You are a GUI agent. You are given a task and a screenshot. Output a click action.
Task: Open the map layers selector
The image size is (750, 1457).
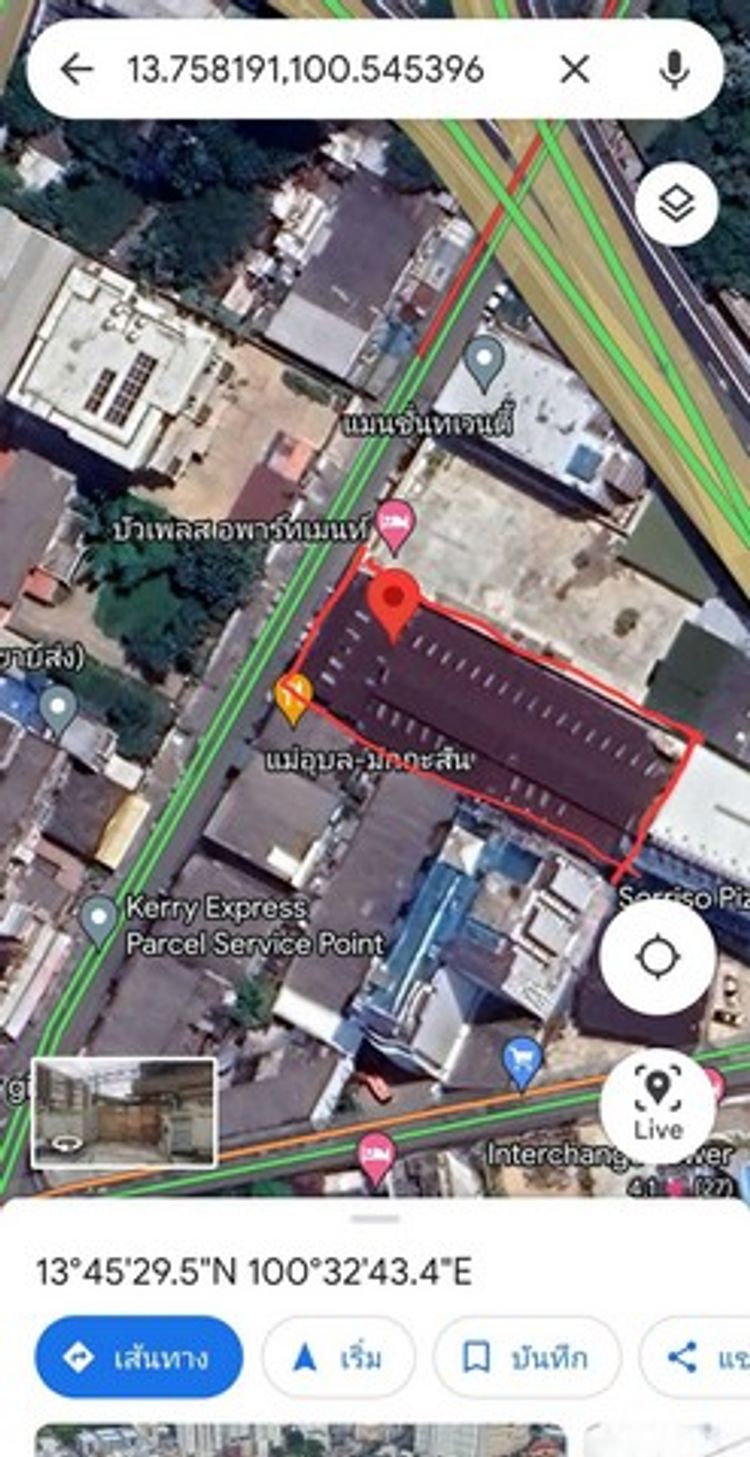pyautogui.click(x=676, y=204)
